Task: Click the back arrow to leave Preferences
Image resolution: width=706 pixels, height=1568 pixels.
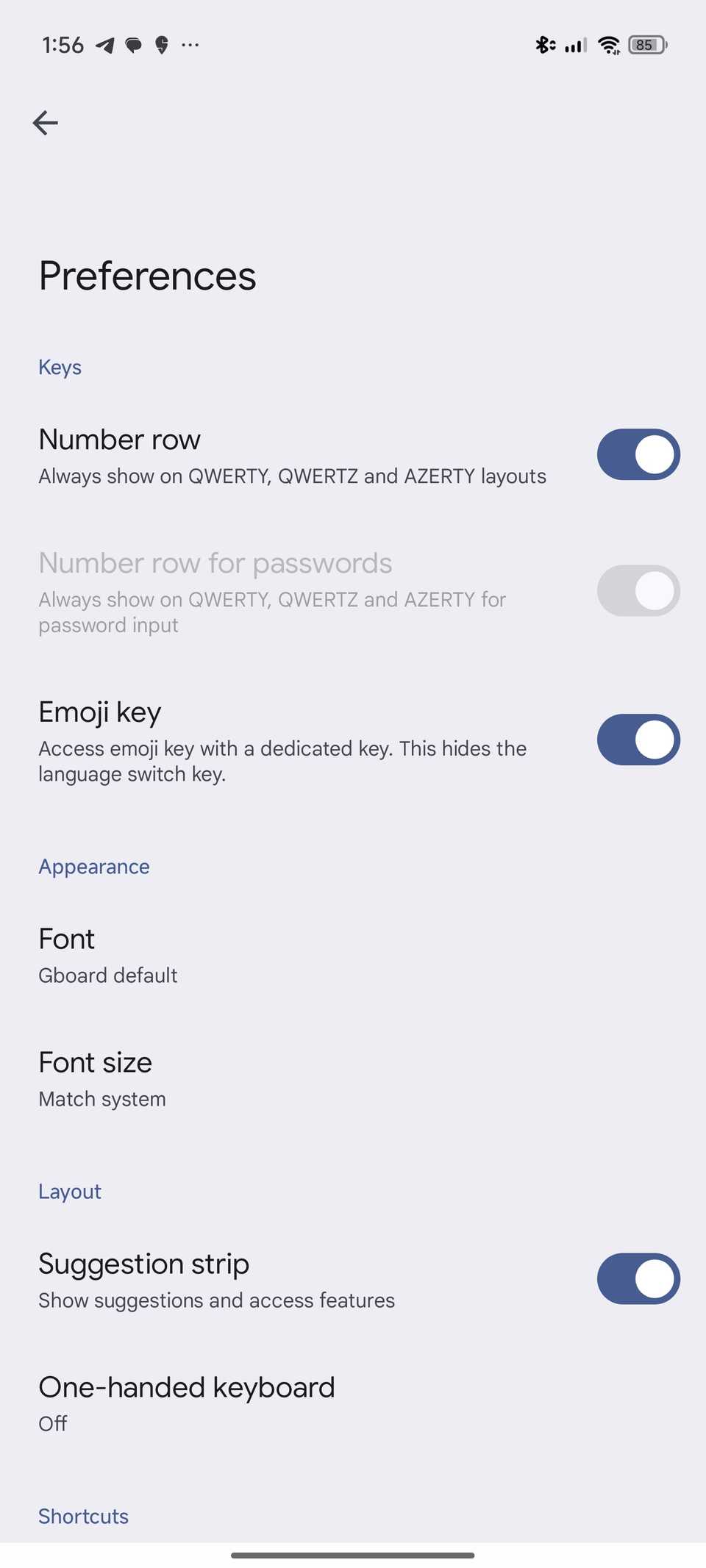Action: tap(45, 123)
